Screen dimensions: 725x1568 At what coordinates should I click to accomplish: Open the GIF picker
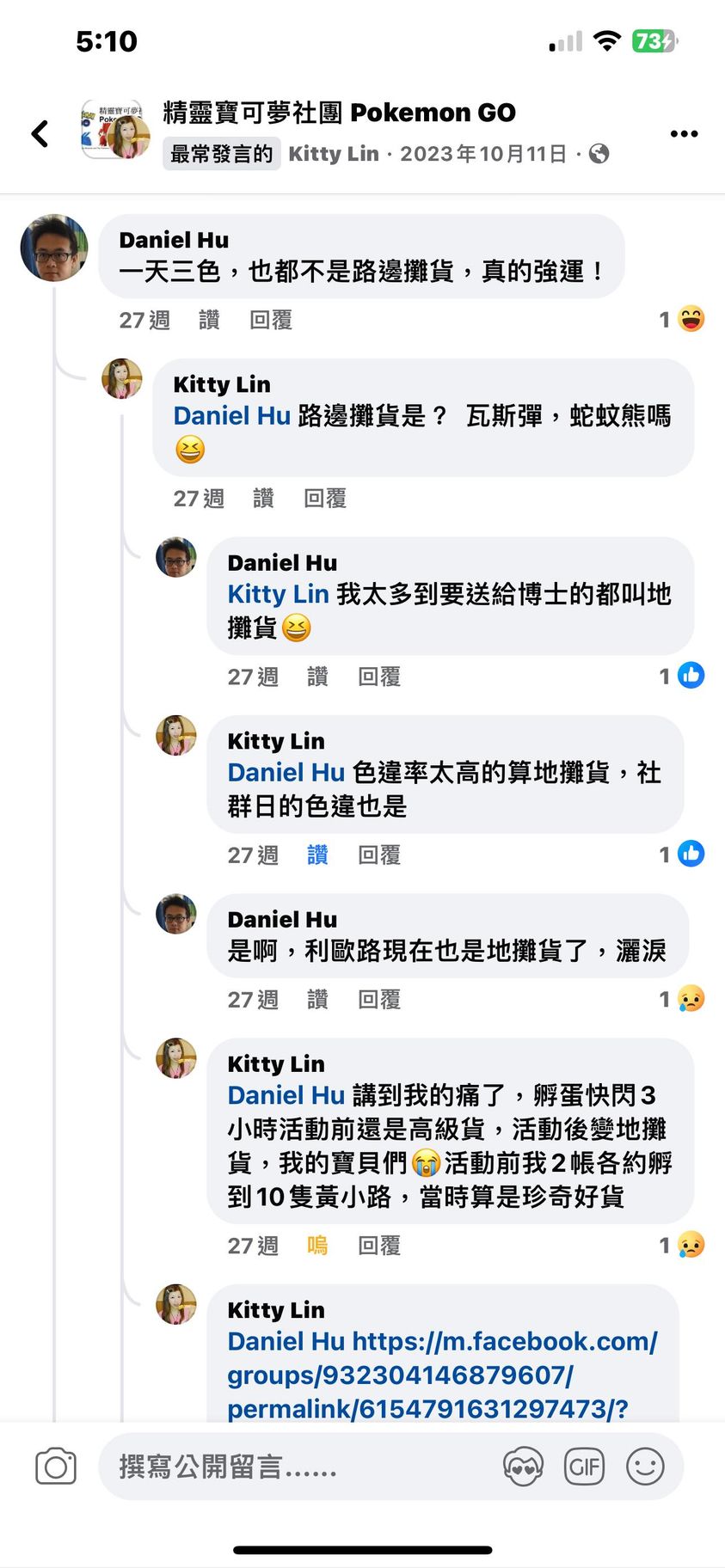click(x=584, y=1467)
